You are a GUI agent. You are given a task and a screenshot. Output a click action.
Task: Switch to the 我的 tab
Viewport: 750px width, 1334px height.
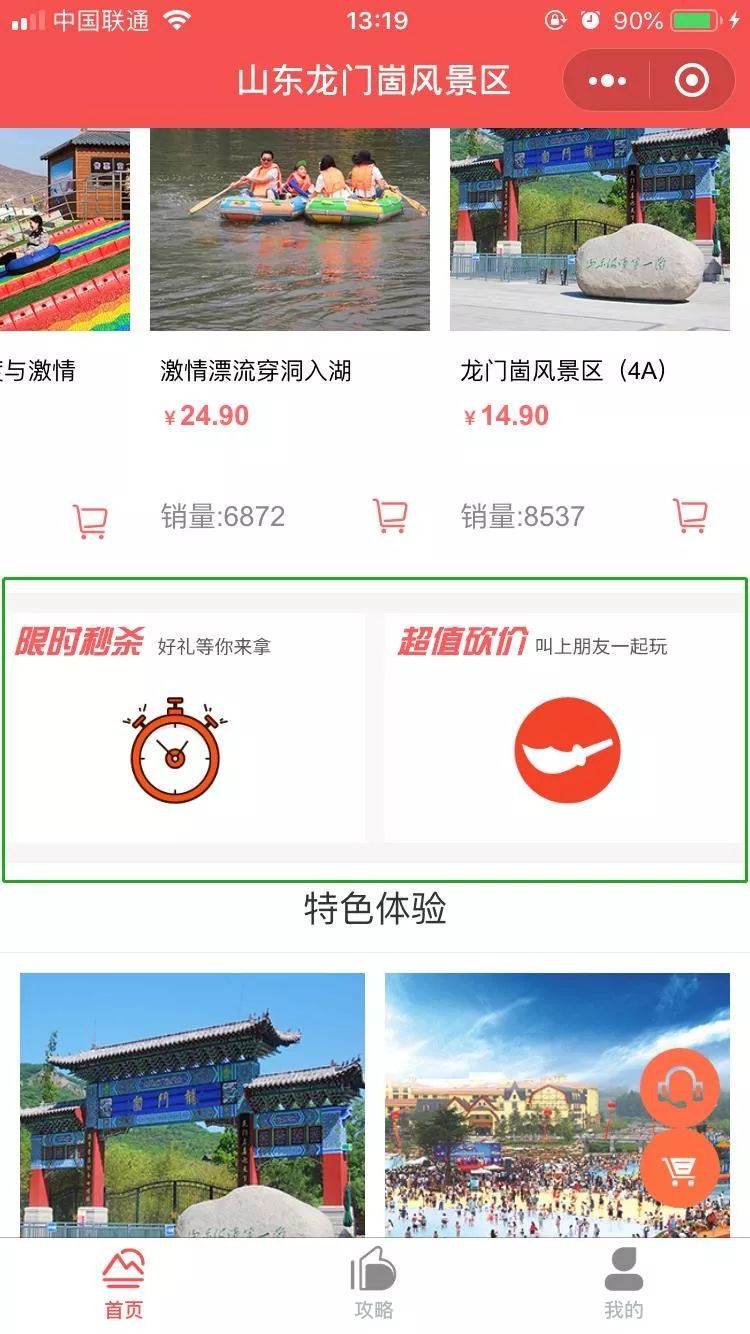pos(623,1285)
